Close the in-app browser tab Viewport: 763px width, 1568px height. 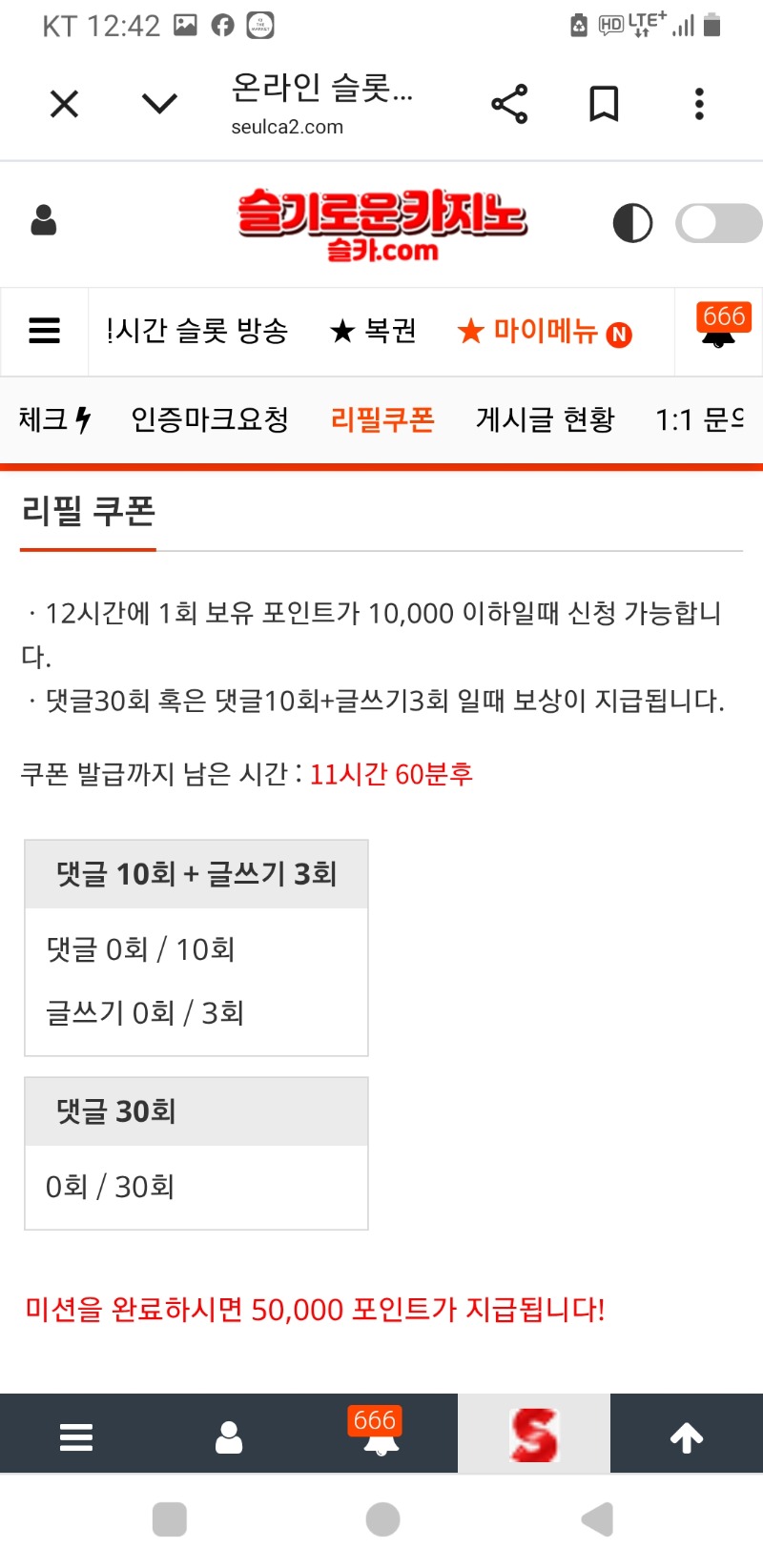coord(64,103)
